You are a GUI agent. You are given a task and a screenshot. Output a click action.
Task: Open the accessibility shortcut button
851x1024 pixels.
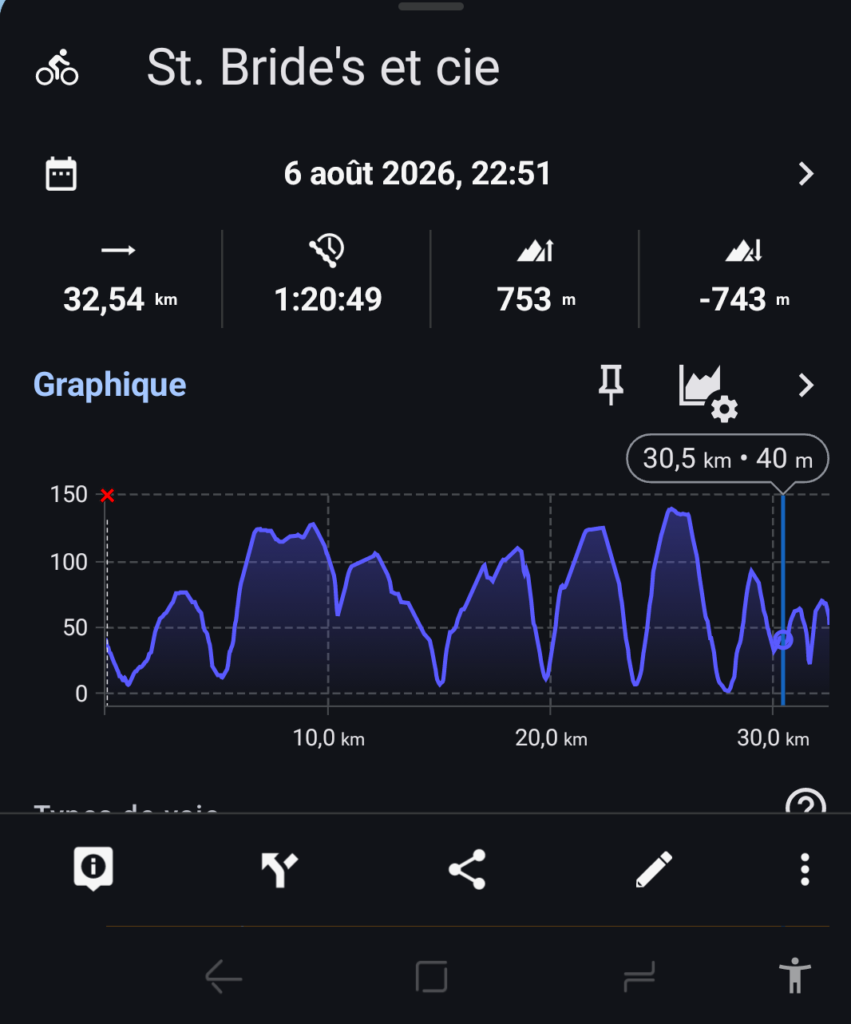pos(795,976)
